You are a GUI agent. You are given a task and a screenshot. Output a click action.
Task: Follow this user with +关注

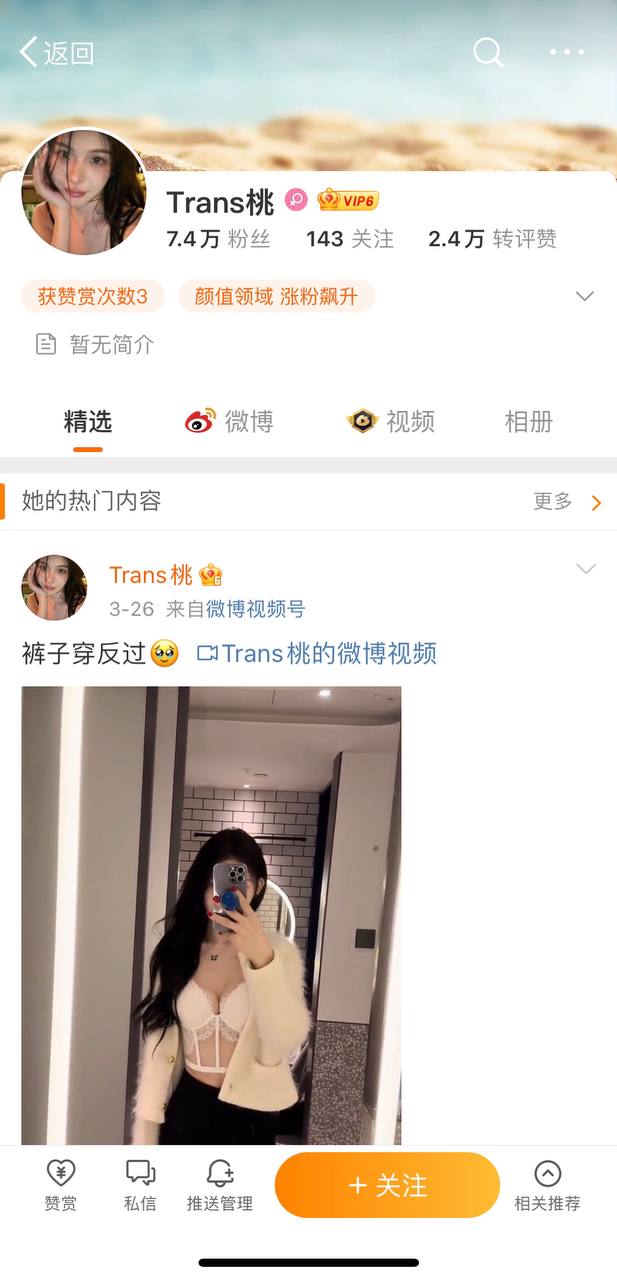(x=387, y=1186)
